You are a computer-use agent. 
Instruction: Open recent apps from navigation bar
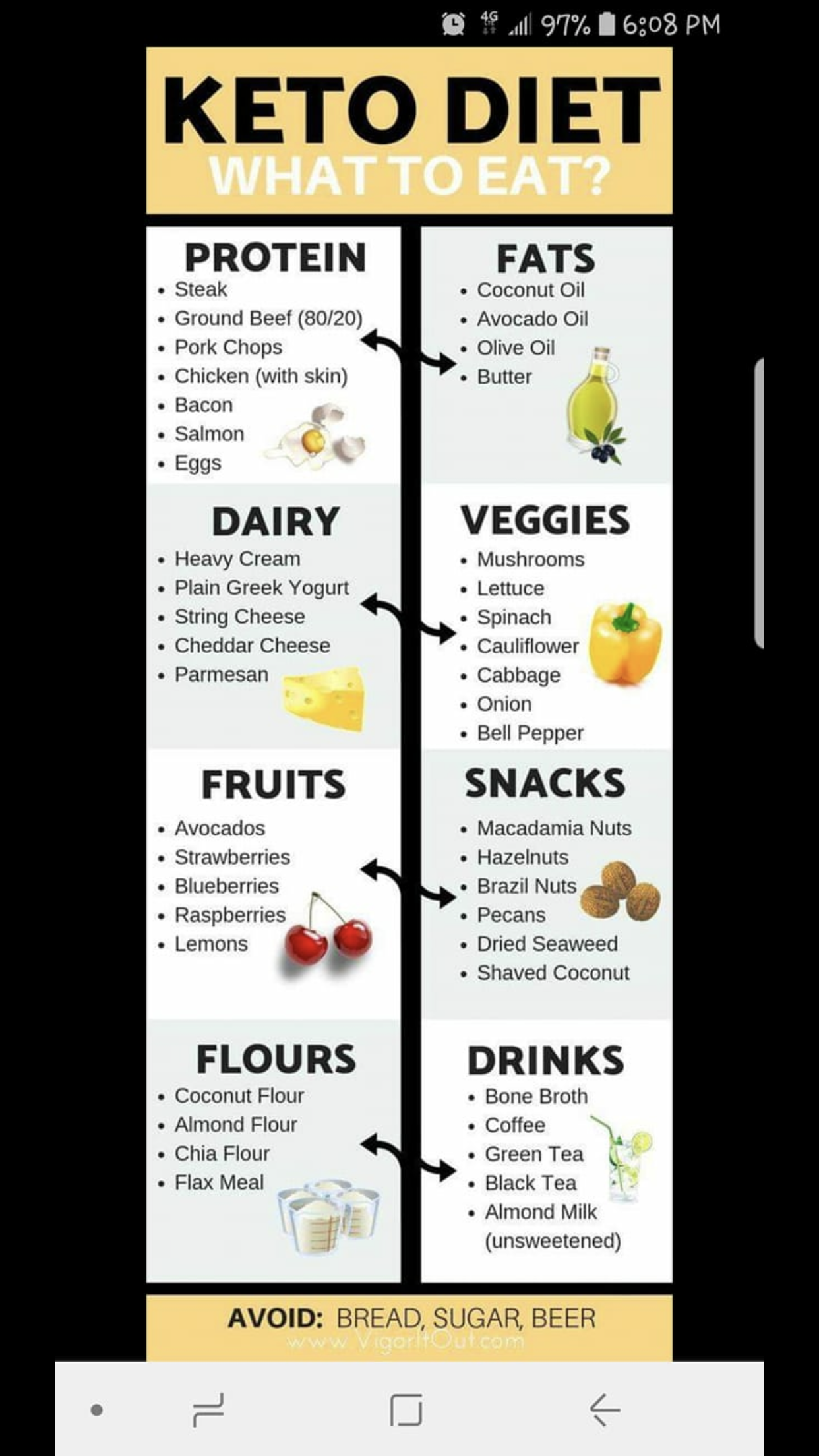point(208,1410)
